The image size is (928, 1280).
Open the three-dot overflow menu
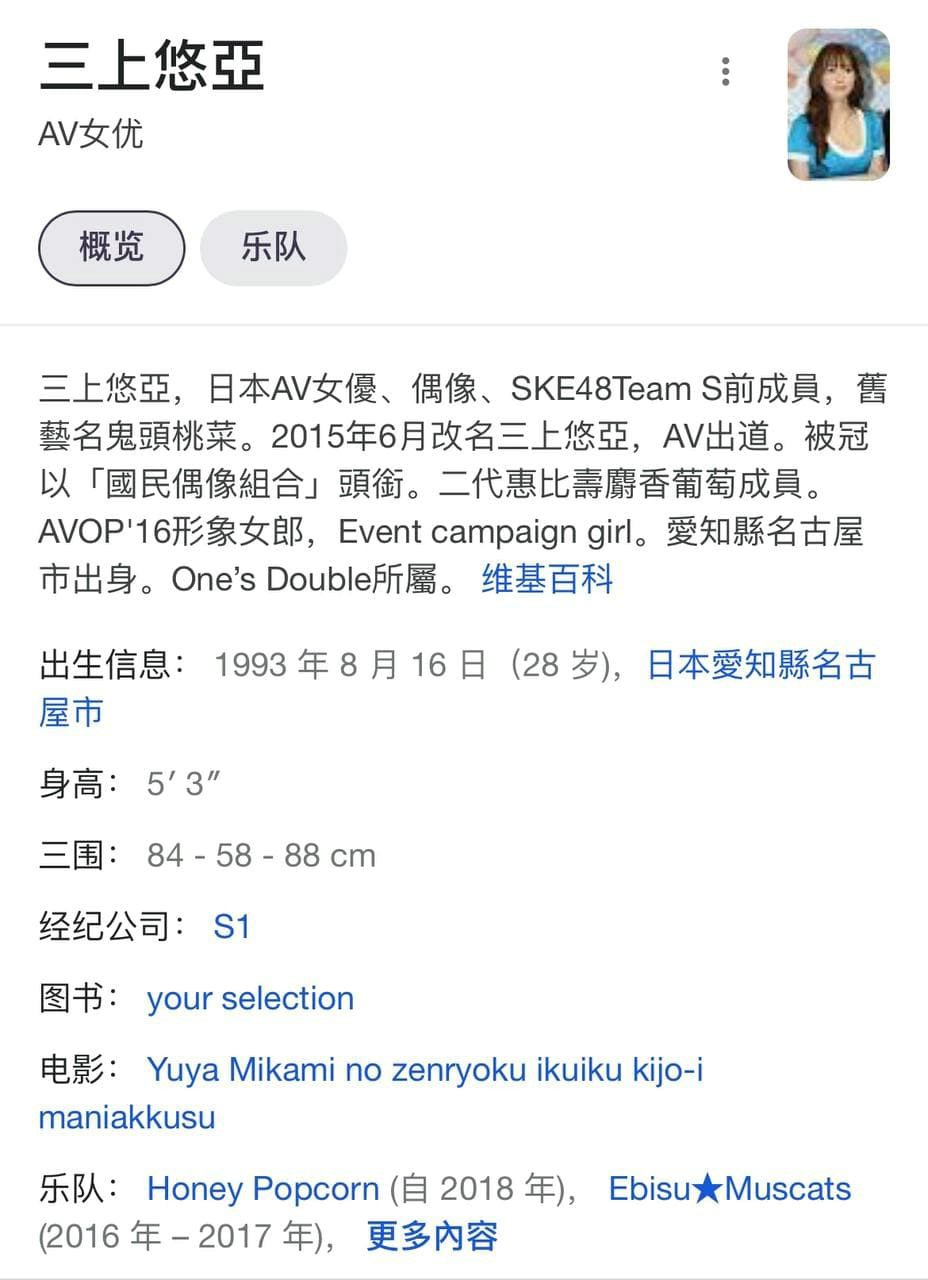tap(725, 72)
